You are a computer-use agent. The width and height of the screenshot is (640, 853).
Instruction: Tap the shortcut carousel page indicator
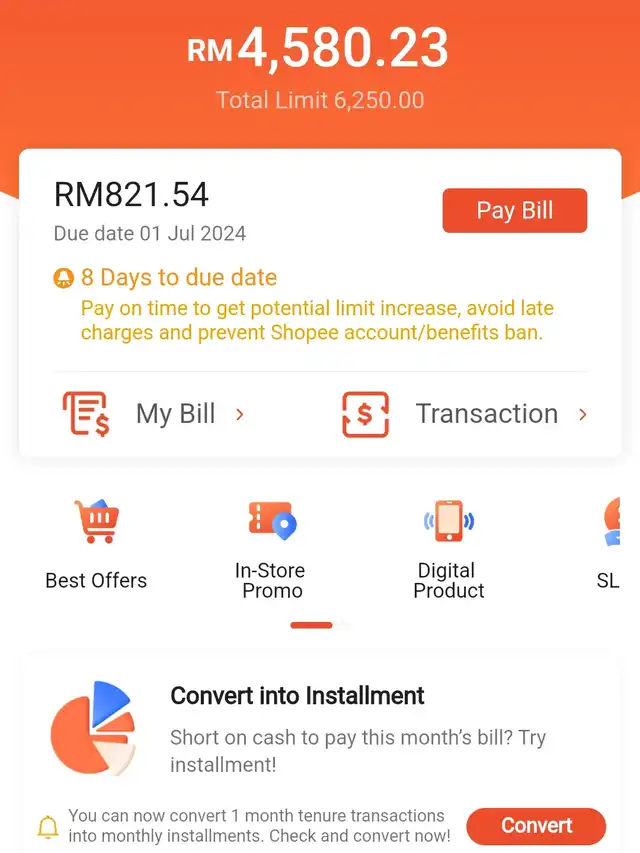(320, 625)
